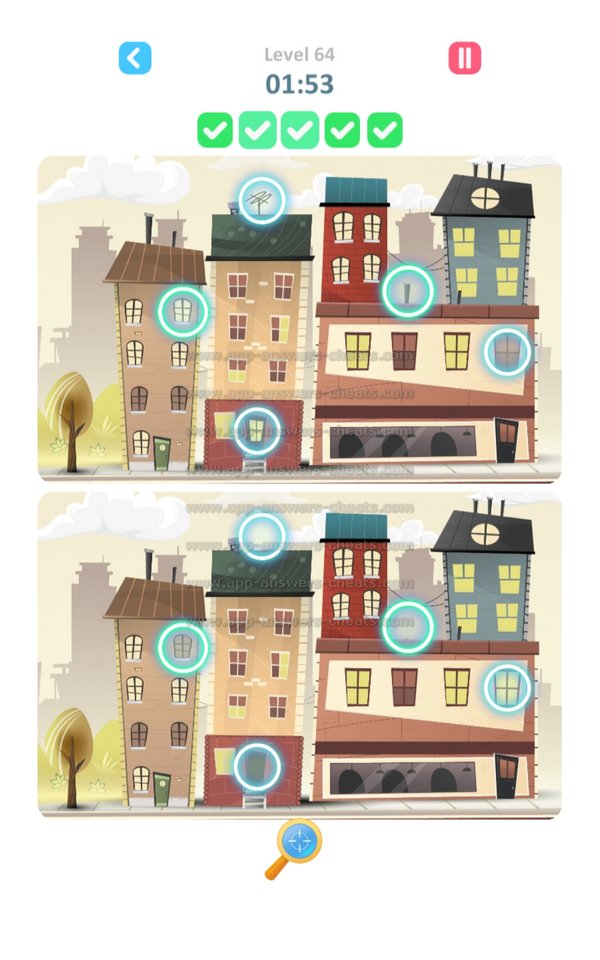600x960 pixels.
Task: Pause the game
Action: (464, 58)
